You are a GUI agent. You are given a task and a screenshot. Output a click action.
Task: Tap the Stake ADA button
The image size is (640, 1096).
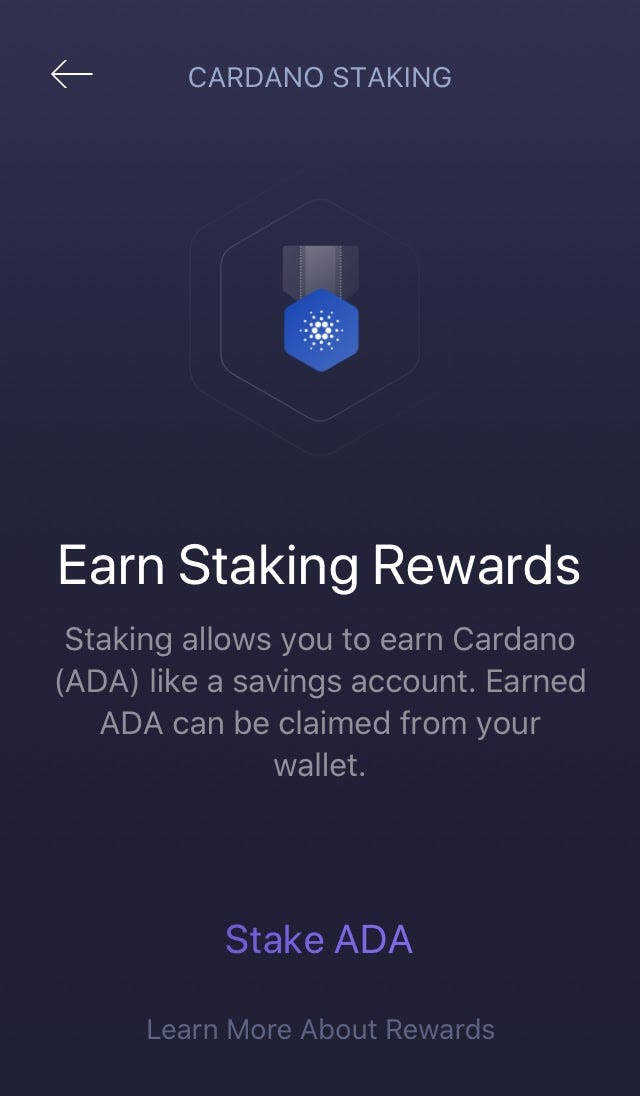click(x=319, y=939)
